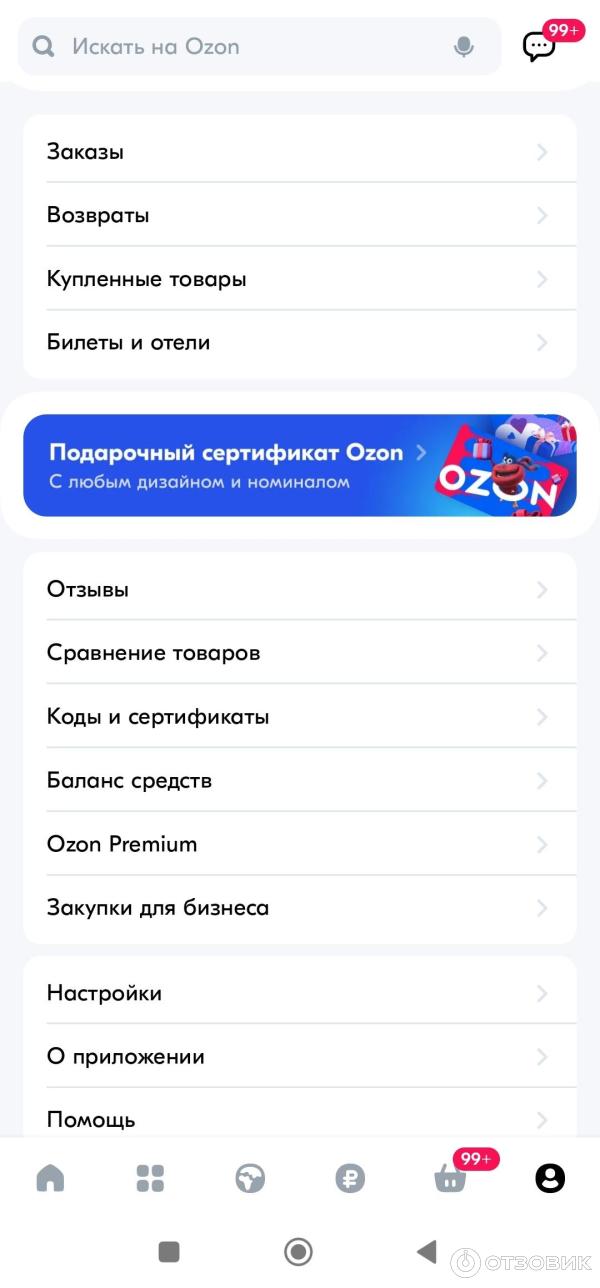Start voice search with the microphone

(464, 46)
